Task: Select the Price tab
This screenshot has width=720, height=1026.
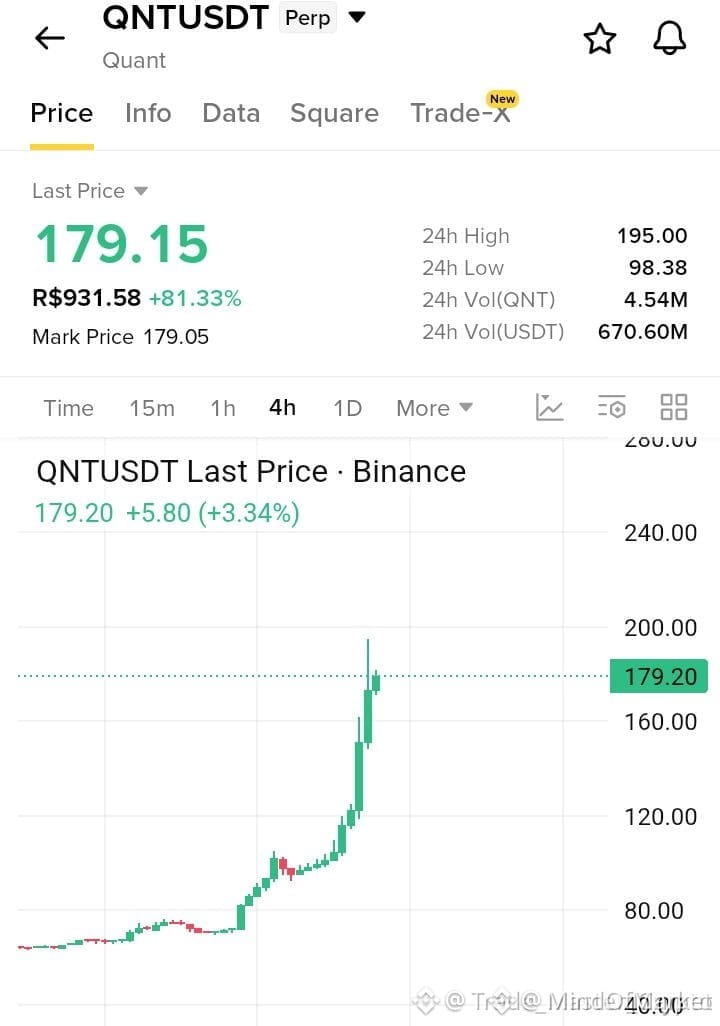Action: 62,113
